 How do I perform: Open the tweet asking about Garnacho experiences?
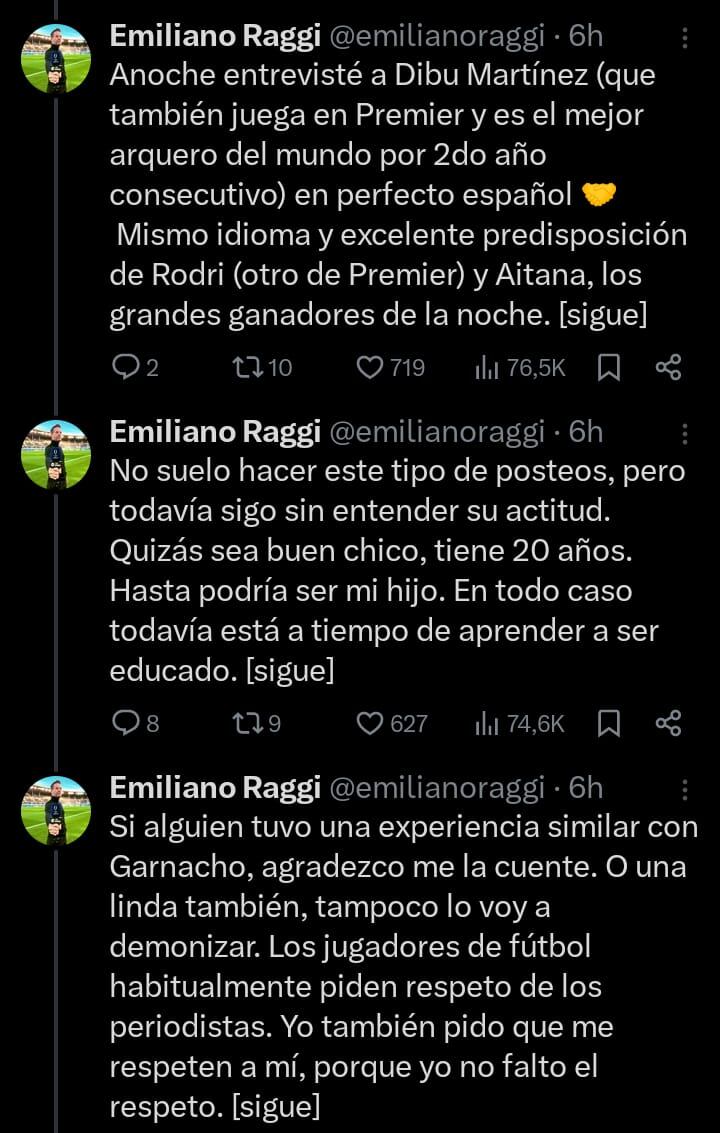coord(400,950)
